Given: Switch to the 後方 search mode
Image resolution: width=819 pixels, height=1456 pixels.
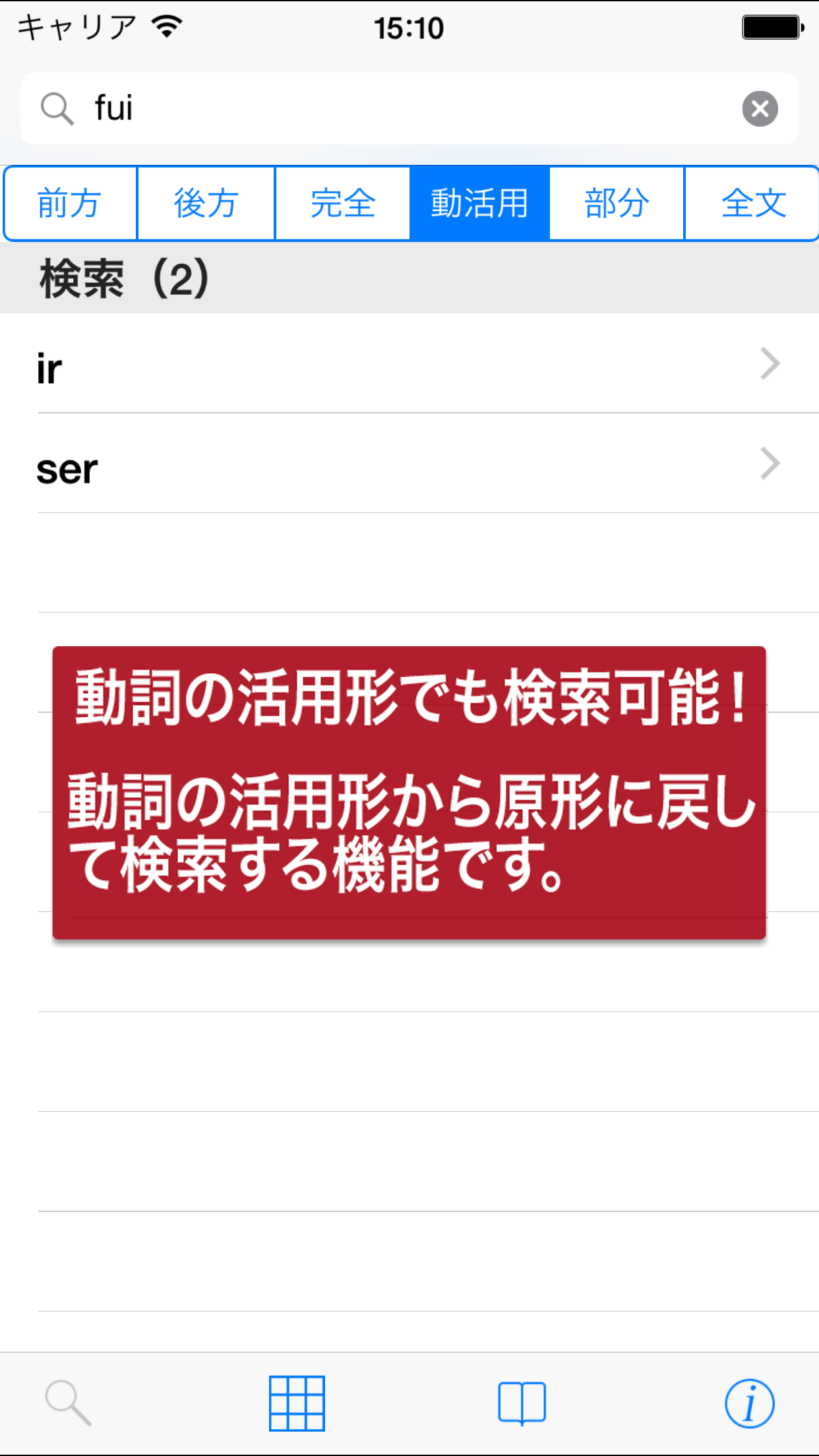Looking at the screenshot, I should click(206, 203).
